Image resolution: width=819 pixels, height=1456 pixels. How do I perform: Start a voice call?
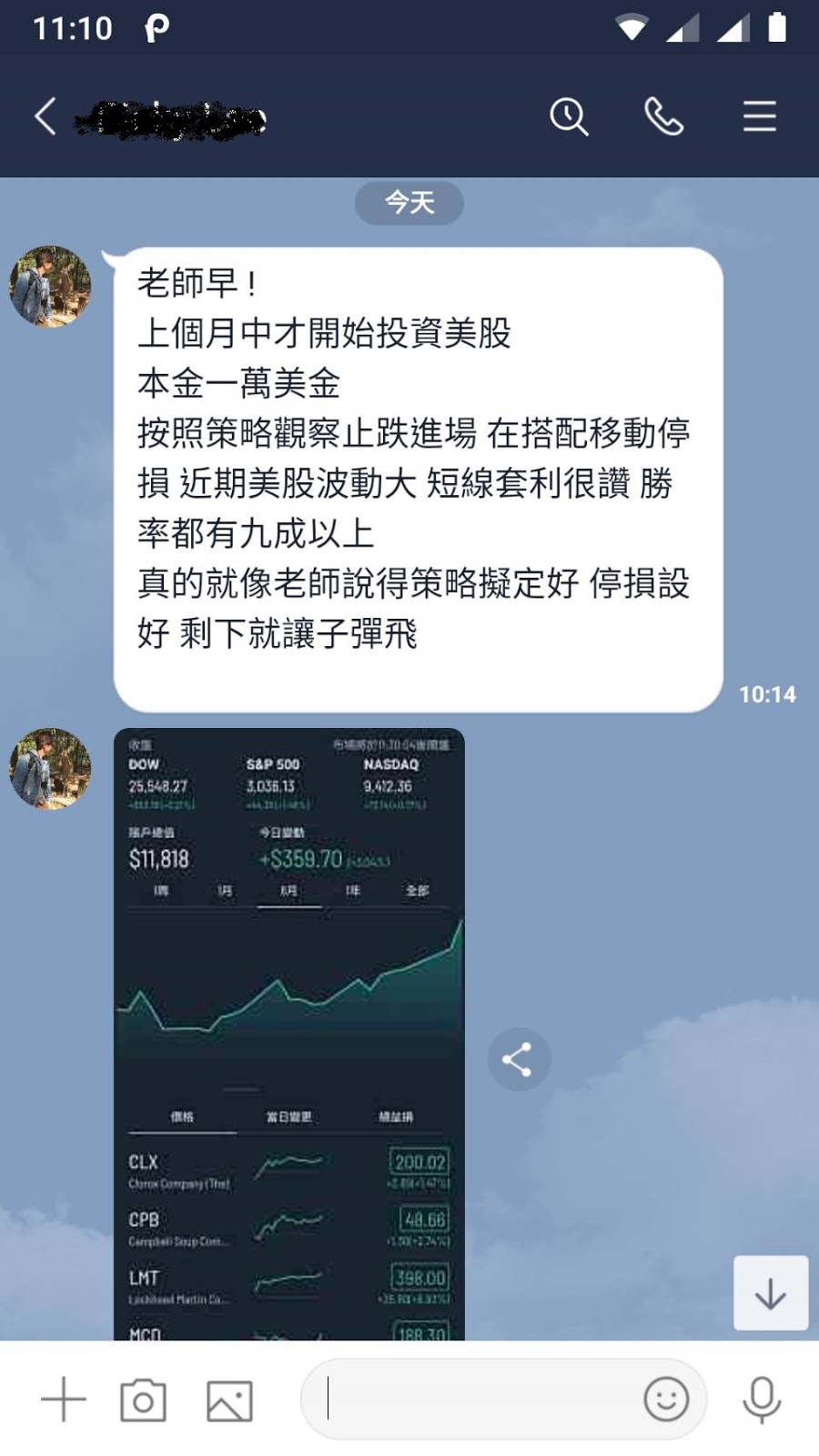tap(663, 116)
